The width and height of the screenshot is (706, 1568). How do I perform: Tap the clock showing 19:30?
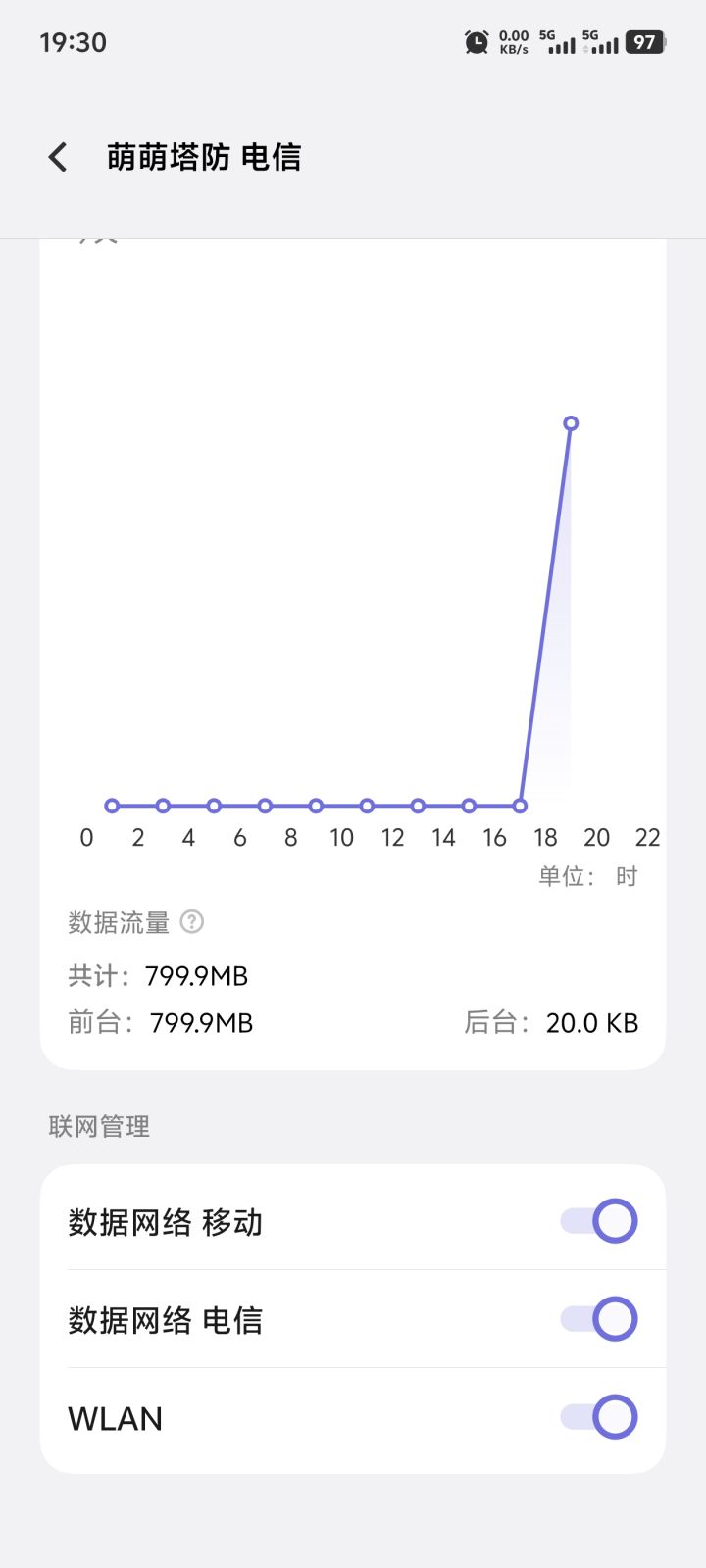[x=74, y=42]
